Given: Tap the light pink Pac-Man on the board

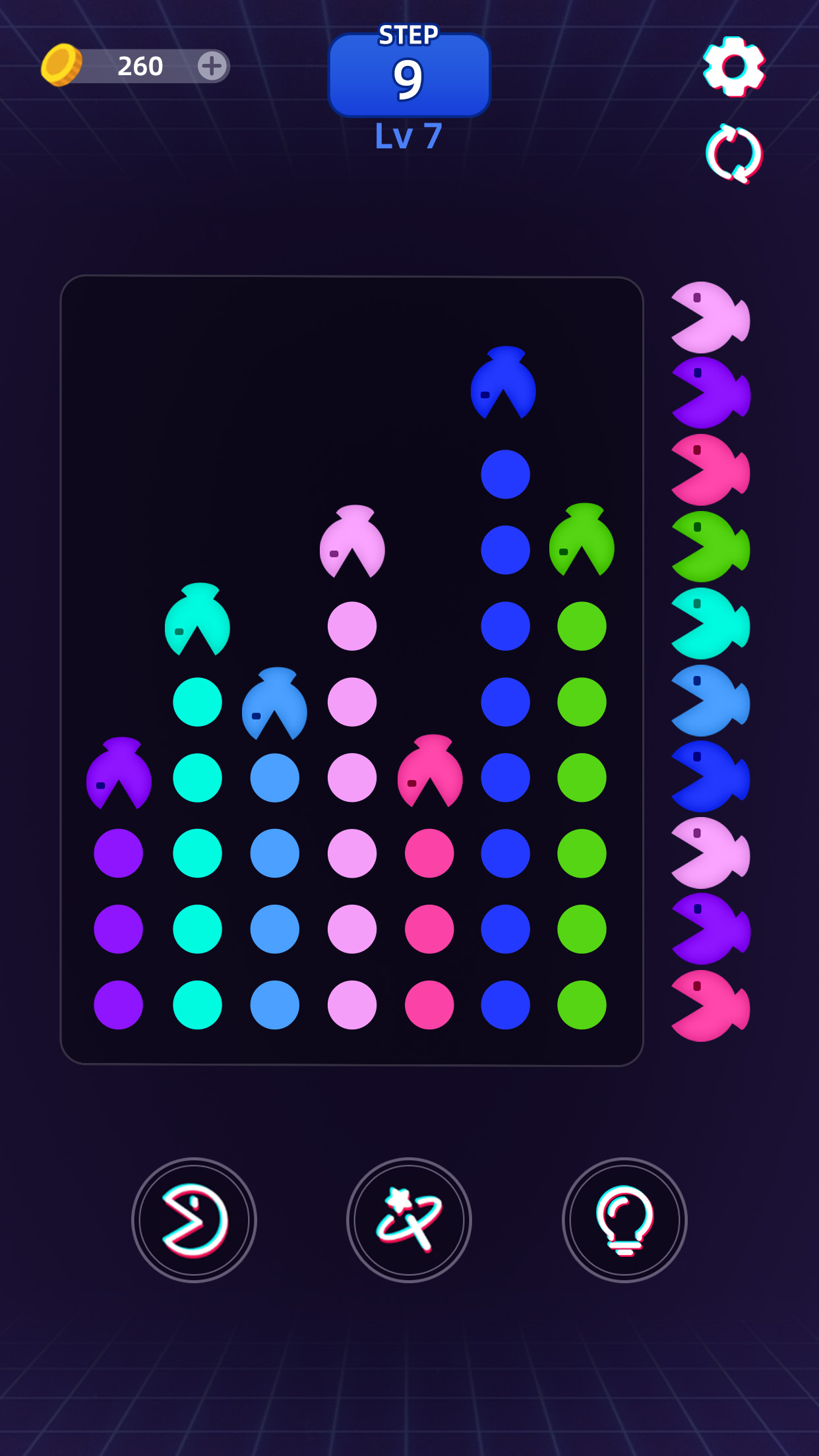Looking at the screenshot, I should pyautogui.click(x=352, y=543).
